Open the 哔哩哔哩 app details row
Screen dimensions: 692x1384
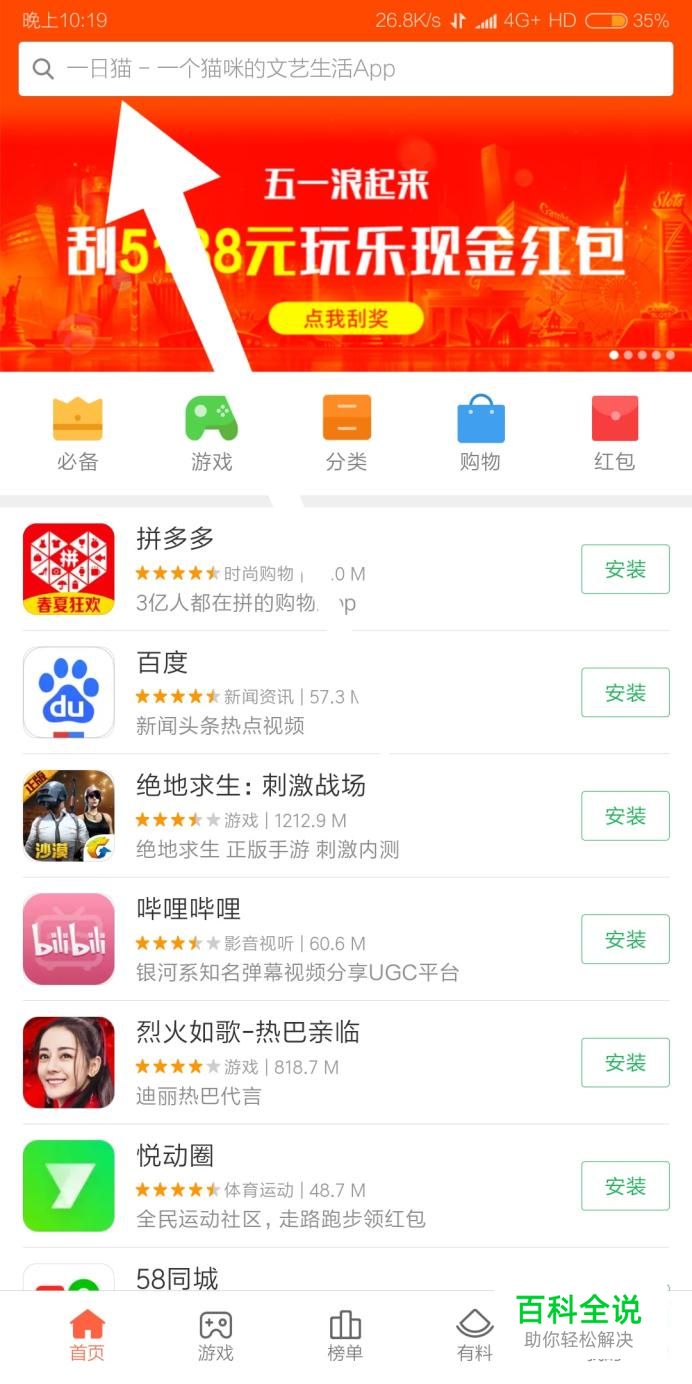point(300,939)
